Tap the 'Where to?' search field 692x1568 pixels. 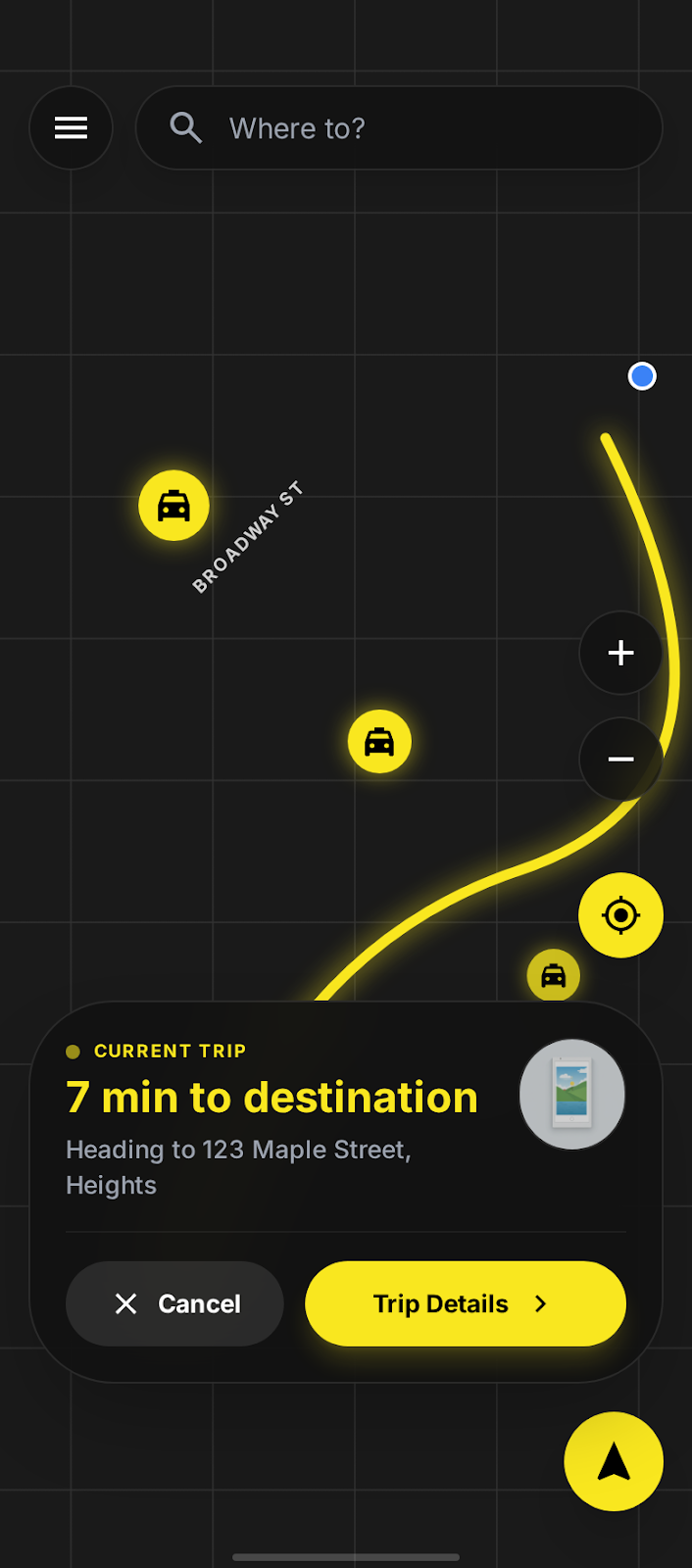[x=399, y=128]
